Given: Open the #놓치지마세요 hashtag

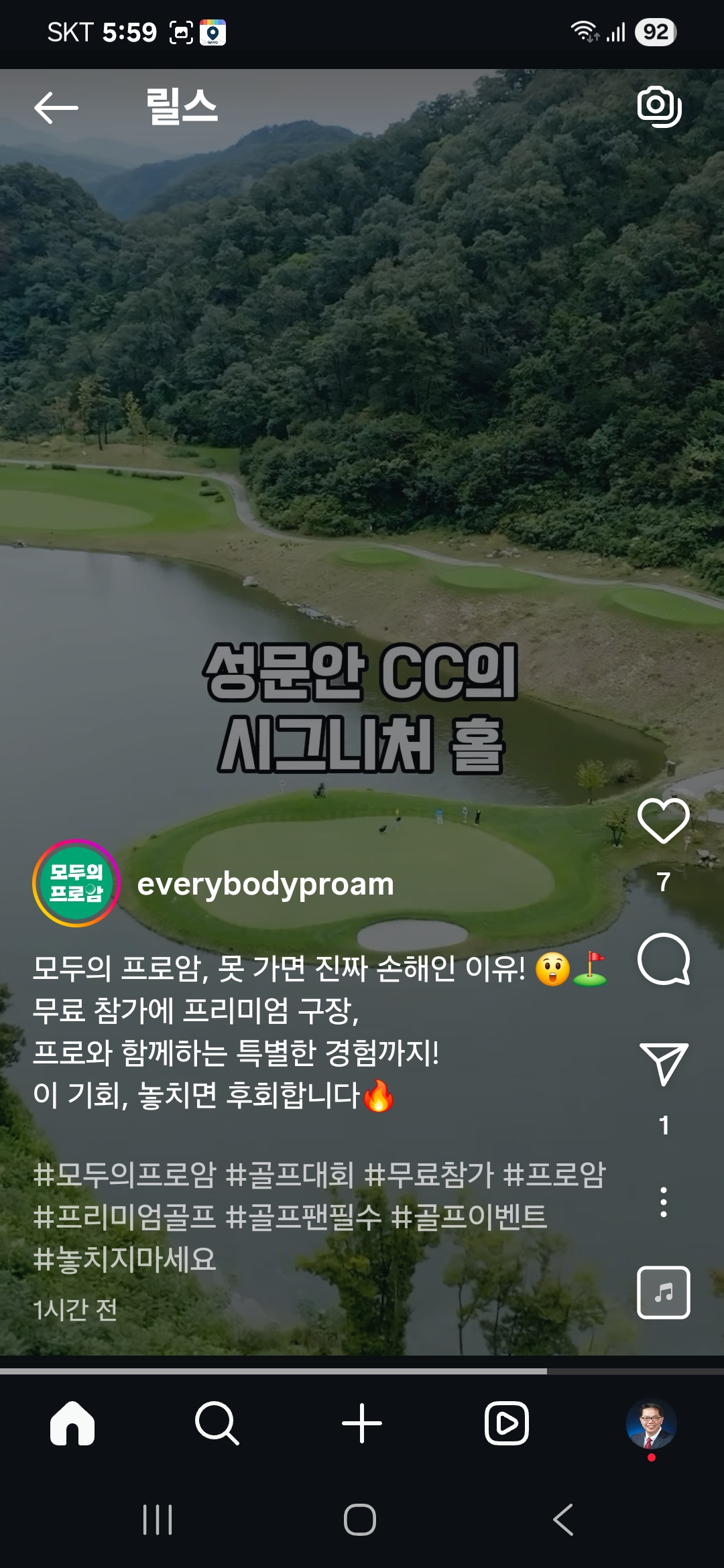Looking at the screenshot, I should (x=125, y=1260).
